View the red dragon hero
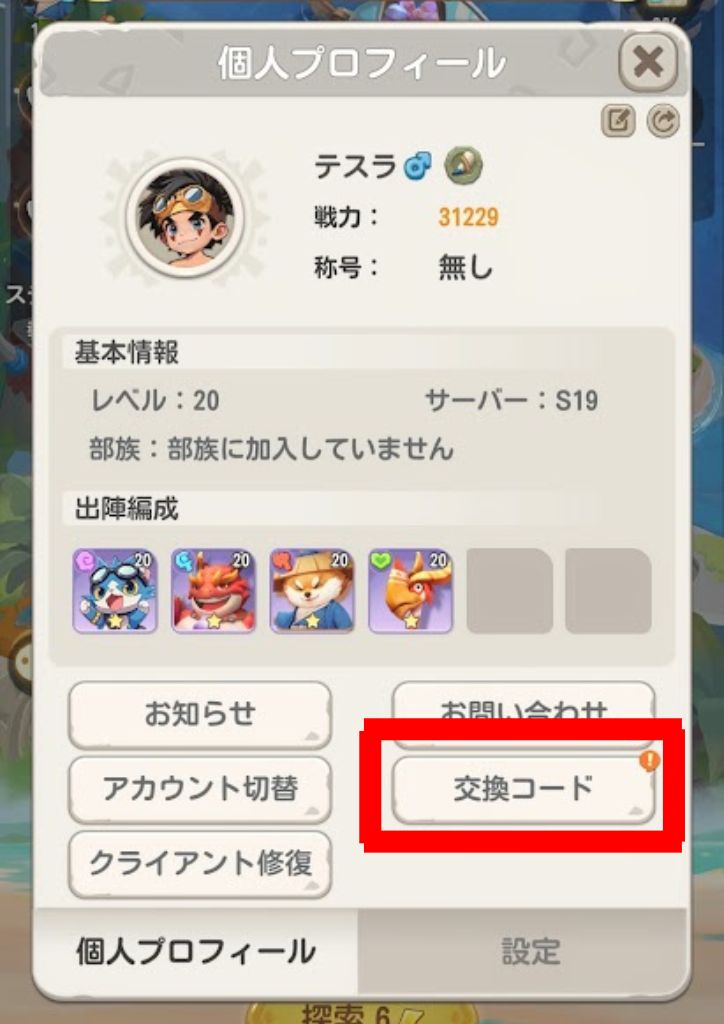Image resolution: width=724 pixels, height=1024 pixels. 213,590
